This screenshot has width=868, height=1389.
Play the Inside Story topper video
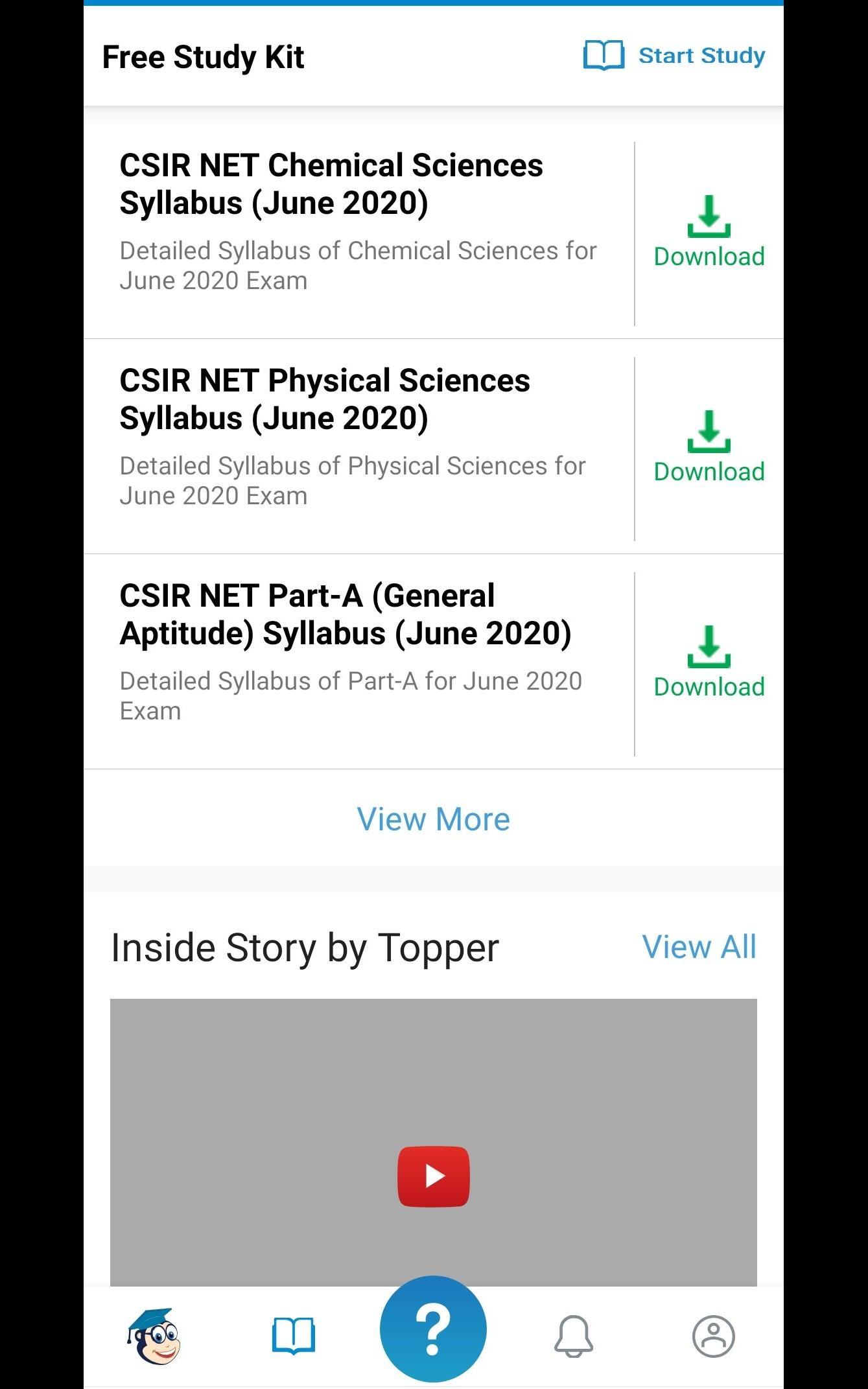[433, 1176]
